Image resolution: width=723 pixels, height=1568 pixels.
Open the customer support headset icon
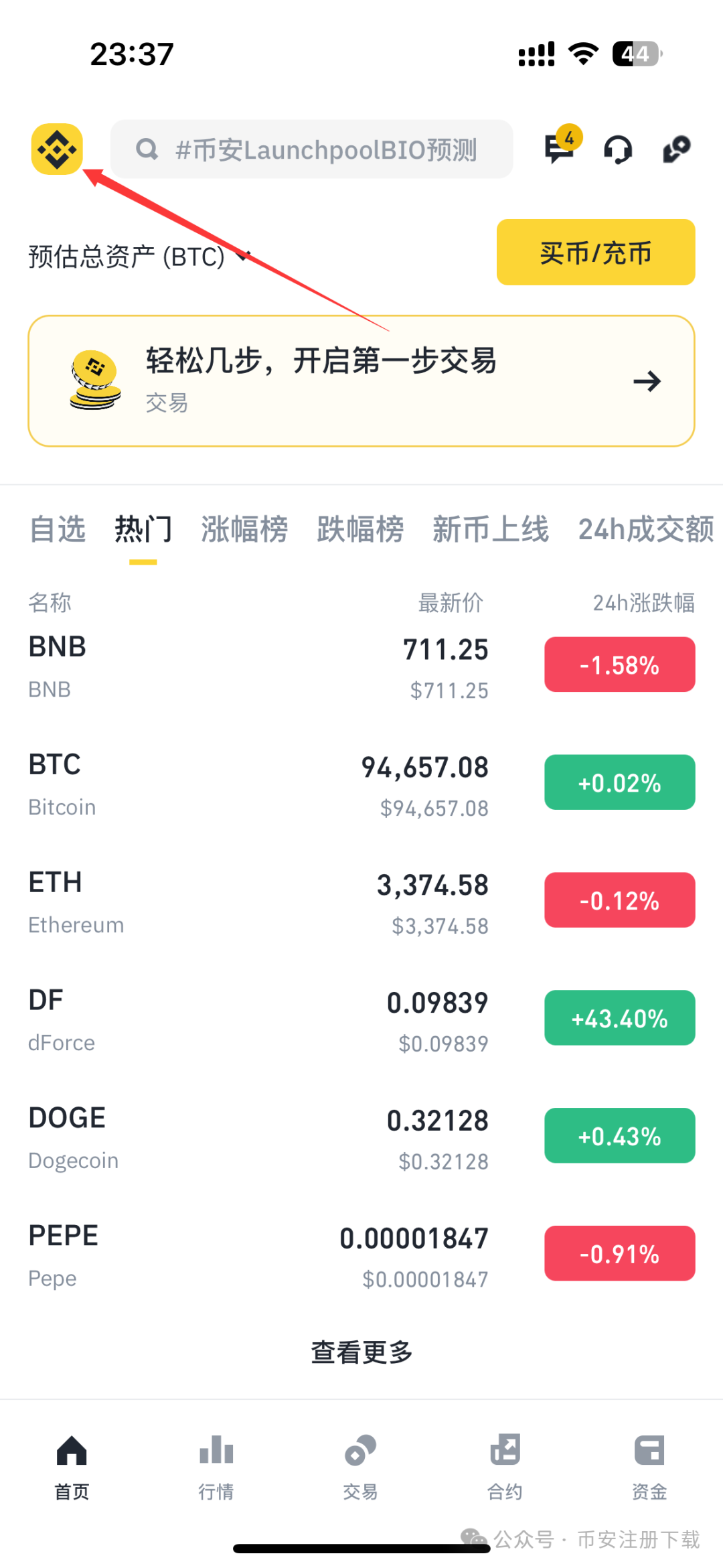pyautogui.click(x=617, y=149)
